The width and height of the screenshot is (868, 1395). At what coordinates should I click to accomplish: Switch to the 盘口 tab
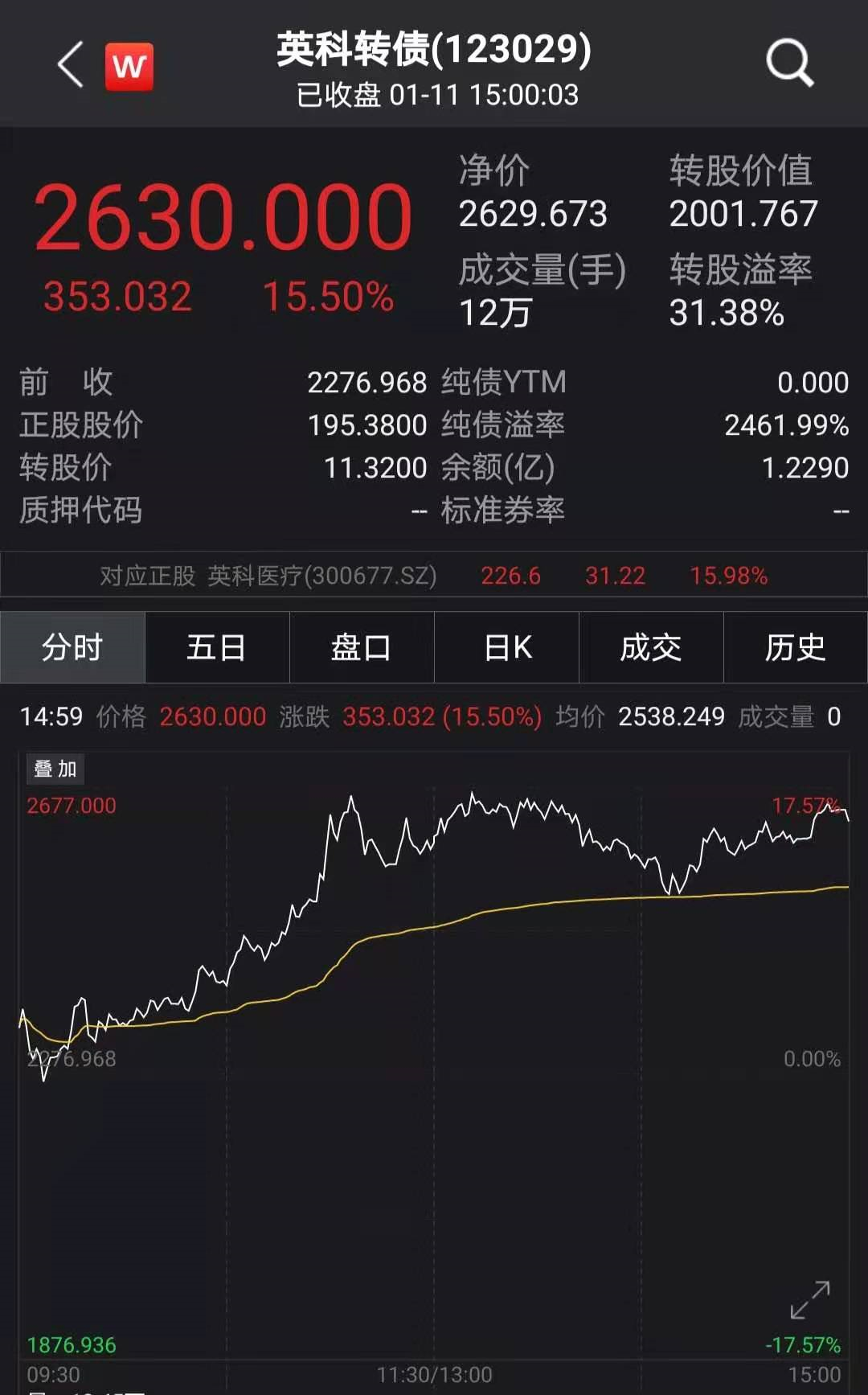pyautogui.click(x=362, y=647)
